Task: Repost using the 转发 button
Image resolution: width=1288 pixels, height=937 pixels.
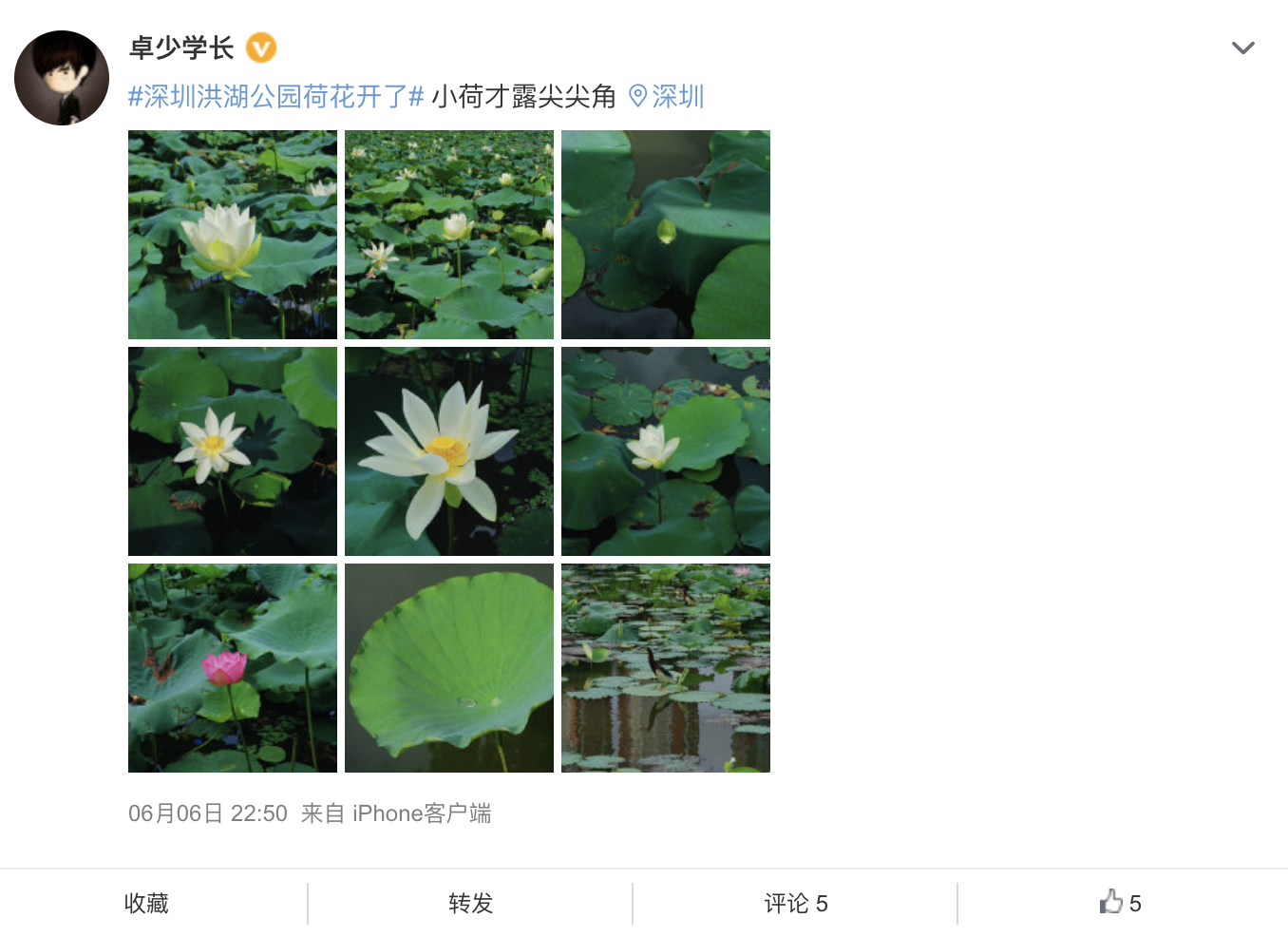Action: coord(470,903)
